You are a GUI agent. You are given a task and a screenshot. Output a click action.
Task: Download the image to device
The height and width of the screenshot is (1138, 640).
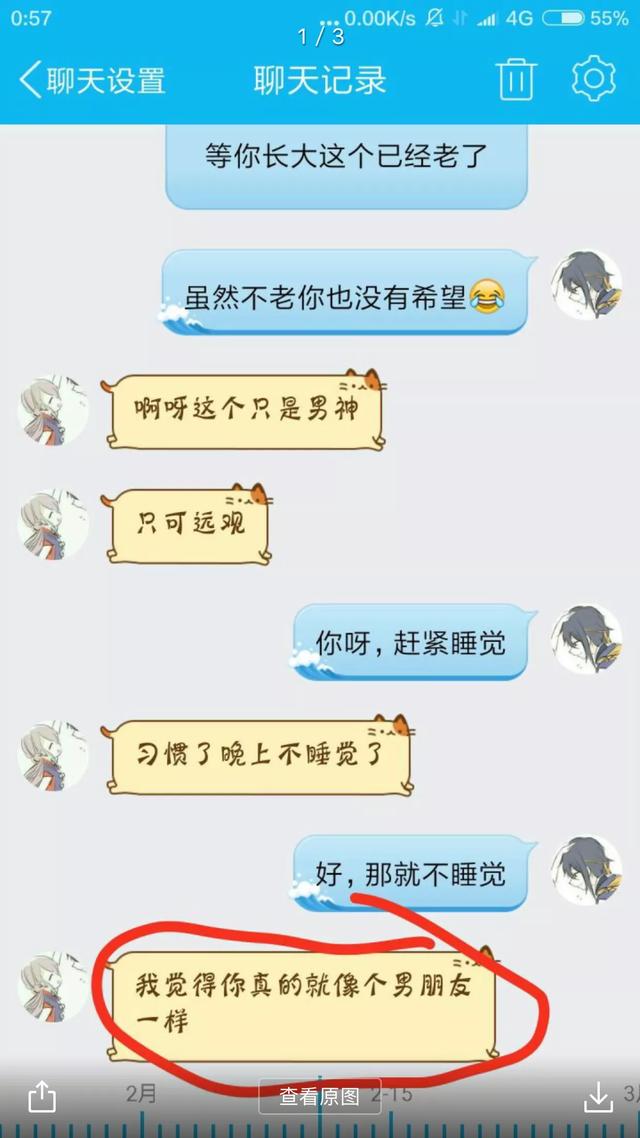click(x=597, y=1096)
